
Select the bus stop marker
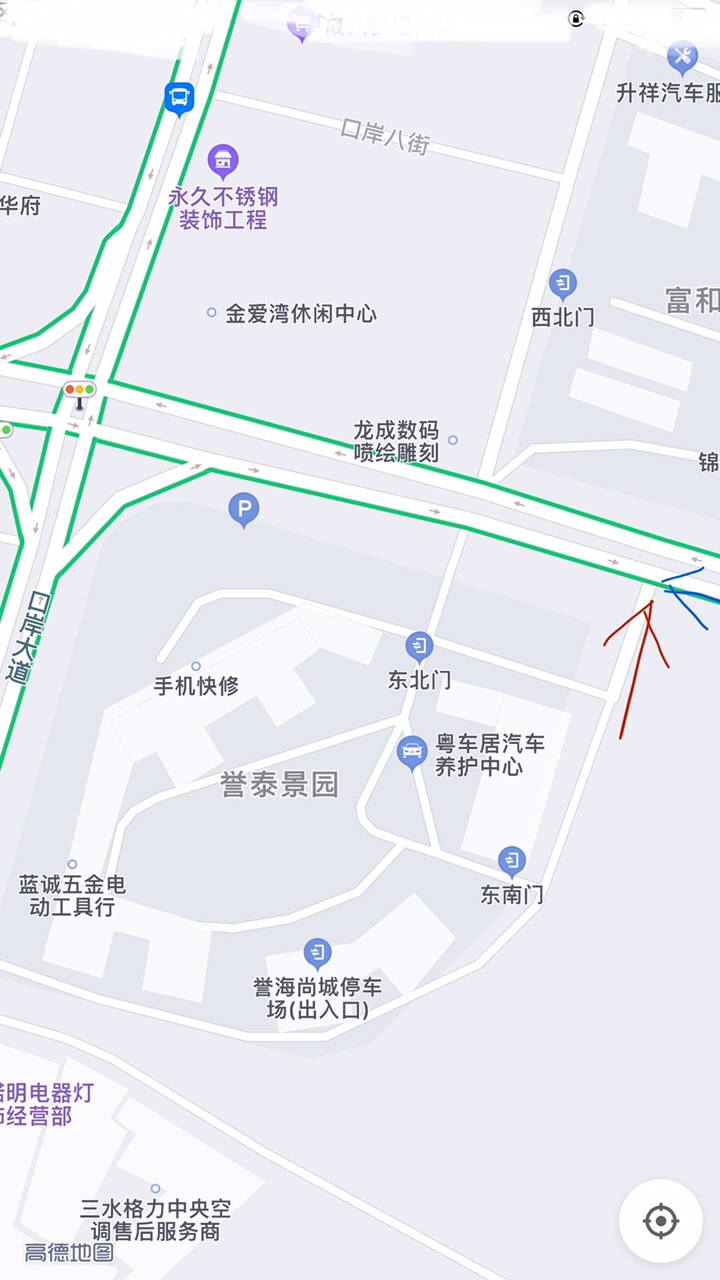coord(179,98)
